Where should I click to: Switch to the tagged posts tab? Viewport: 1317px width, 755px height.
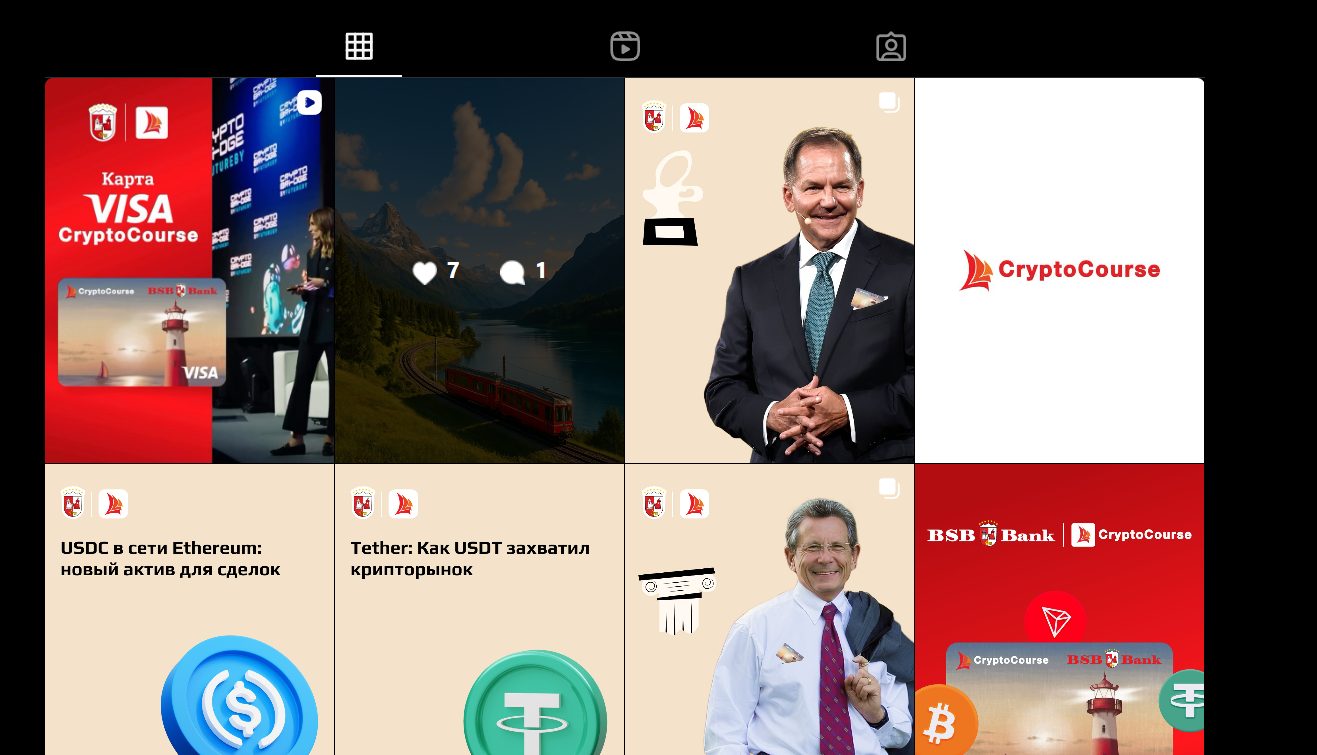tap(890, 47)
